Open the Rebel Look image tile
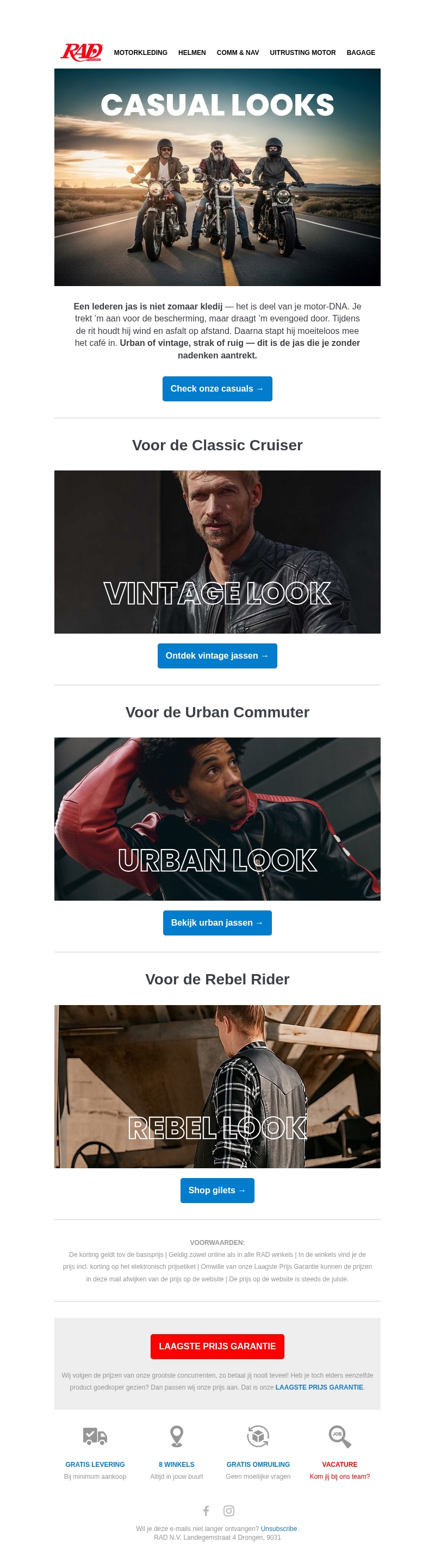435x1568 pixels. [217, 1086]
